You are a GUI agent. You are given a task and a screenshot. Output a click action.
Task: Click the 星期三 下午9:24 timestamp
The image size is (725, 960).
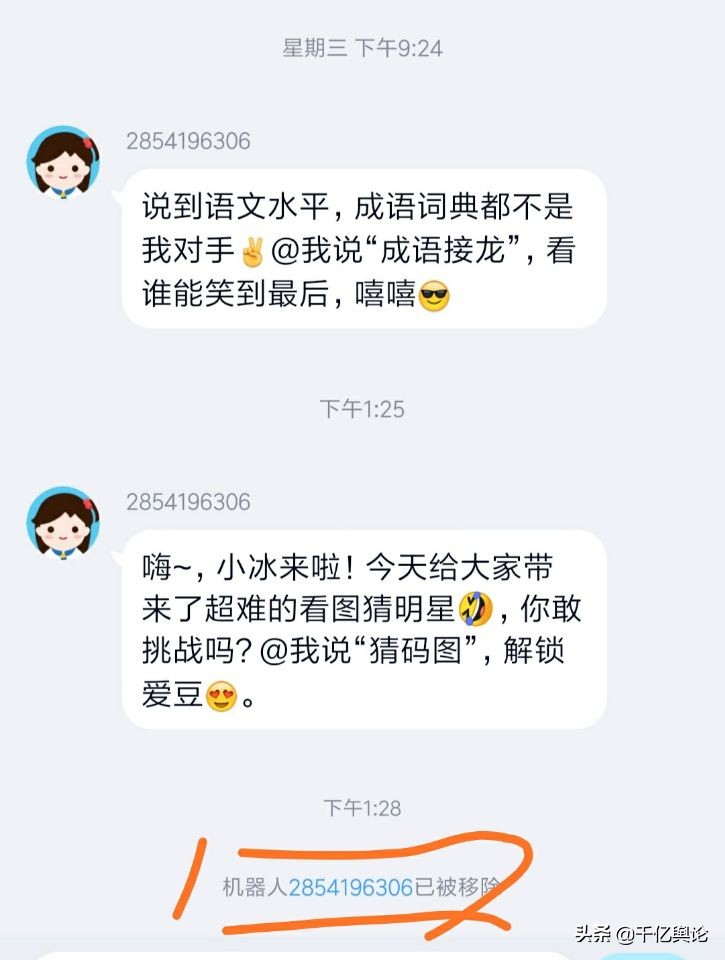pos(362,45)
